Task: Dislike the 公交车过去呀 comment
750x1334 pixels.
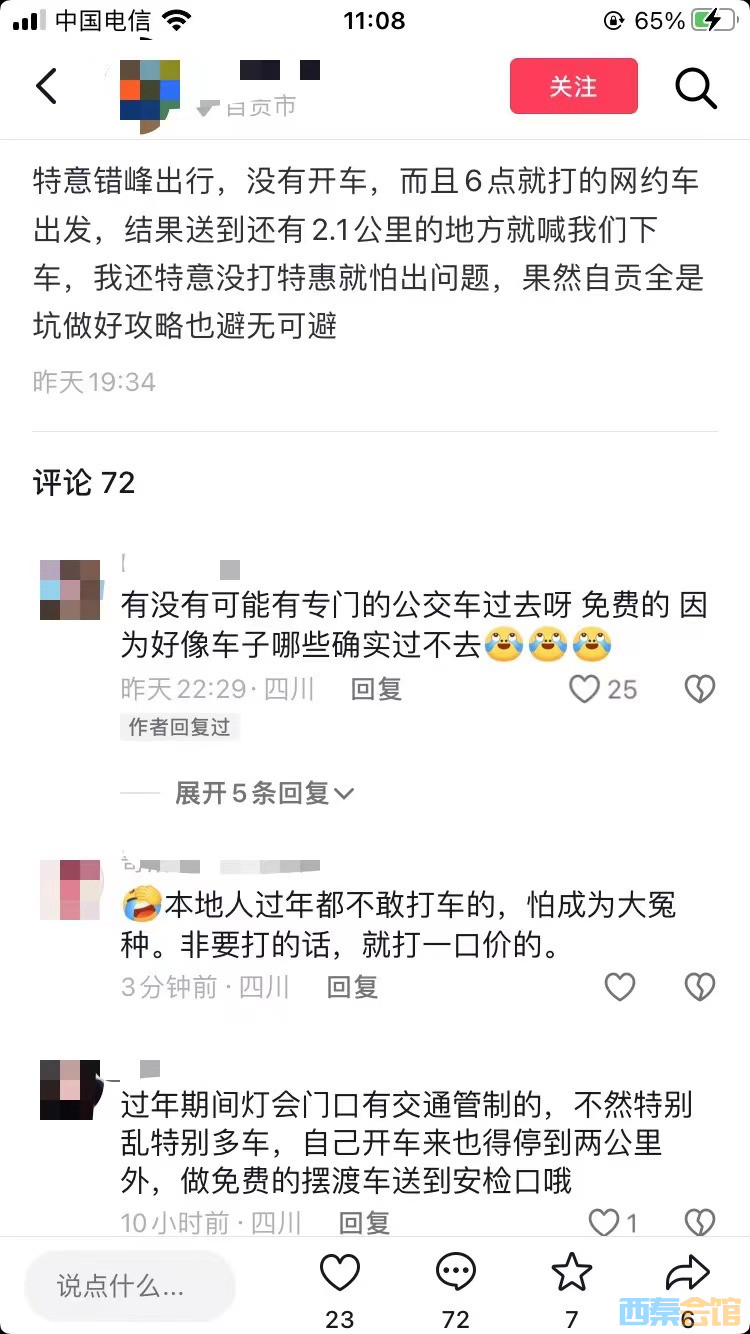Action: [699, 689]
